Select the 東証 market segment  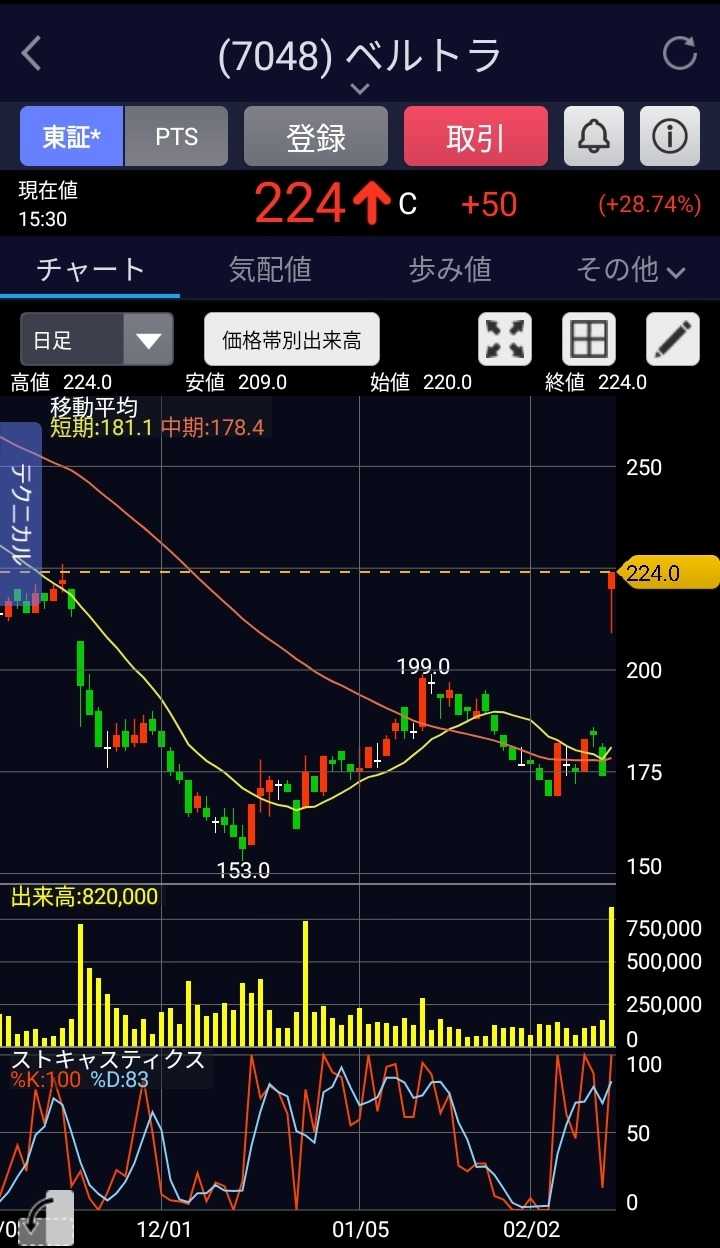click(72, 136)
